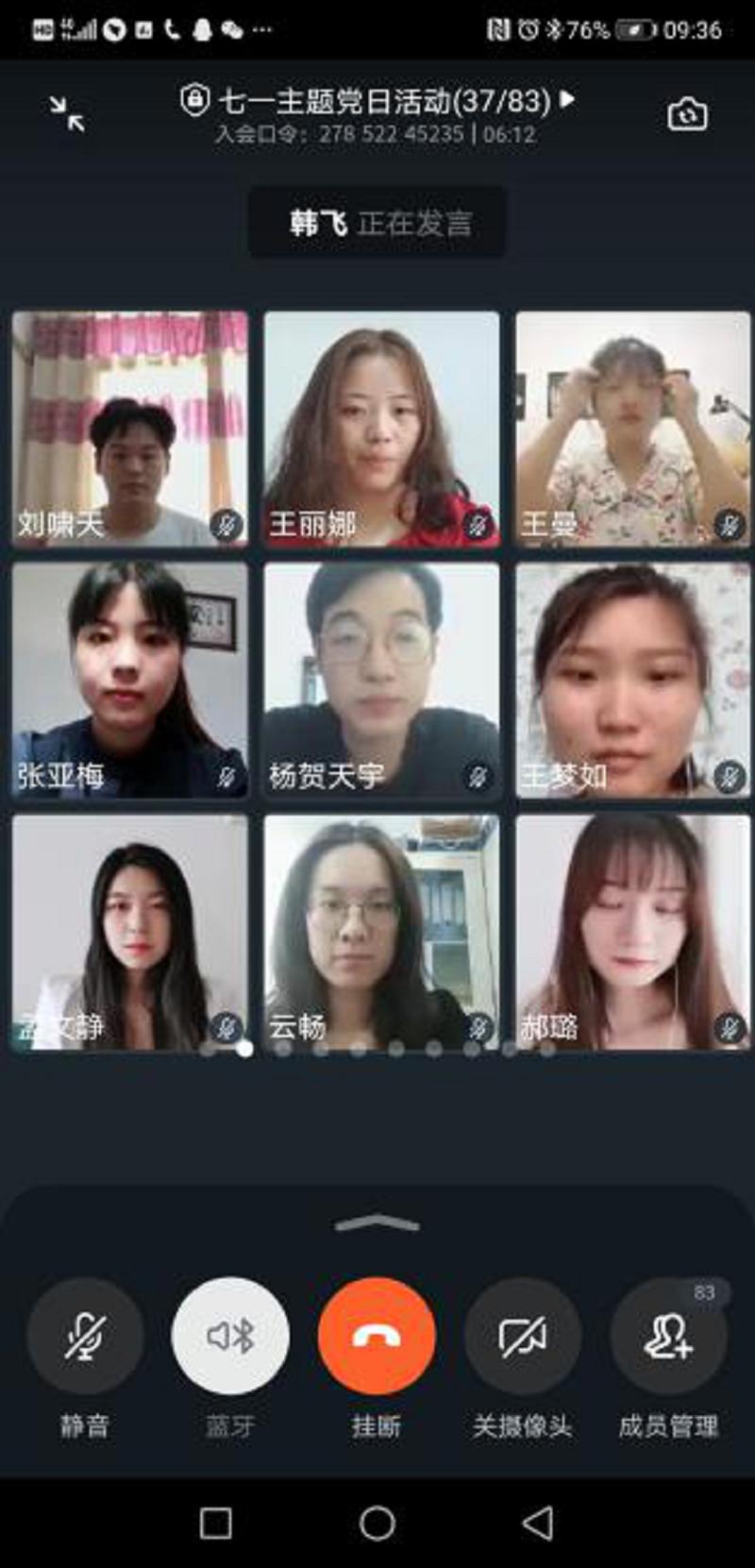Screen dimensions: 755x1568
Task: Toggle the 蓝牙 Bluetooth audio button
Action: click(x=230, y=1335)
